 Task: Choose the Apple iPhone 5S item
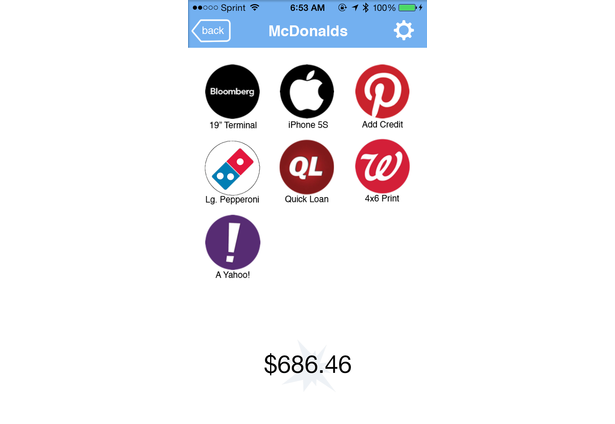(x=307, y=92)
